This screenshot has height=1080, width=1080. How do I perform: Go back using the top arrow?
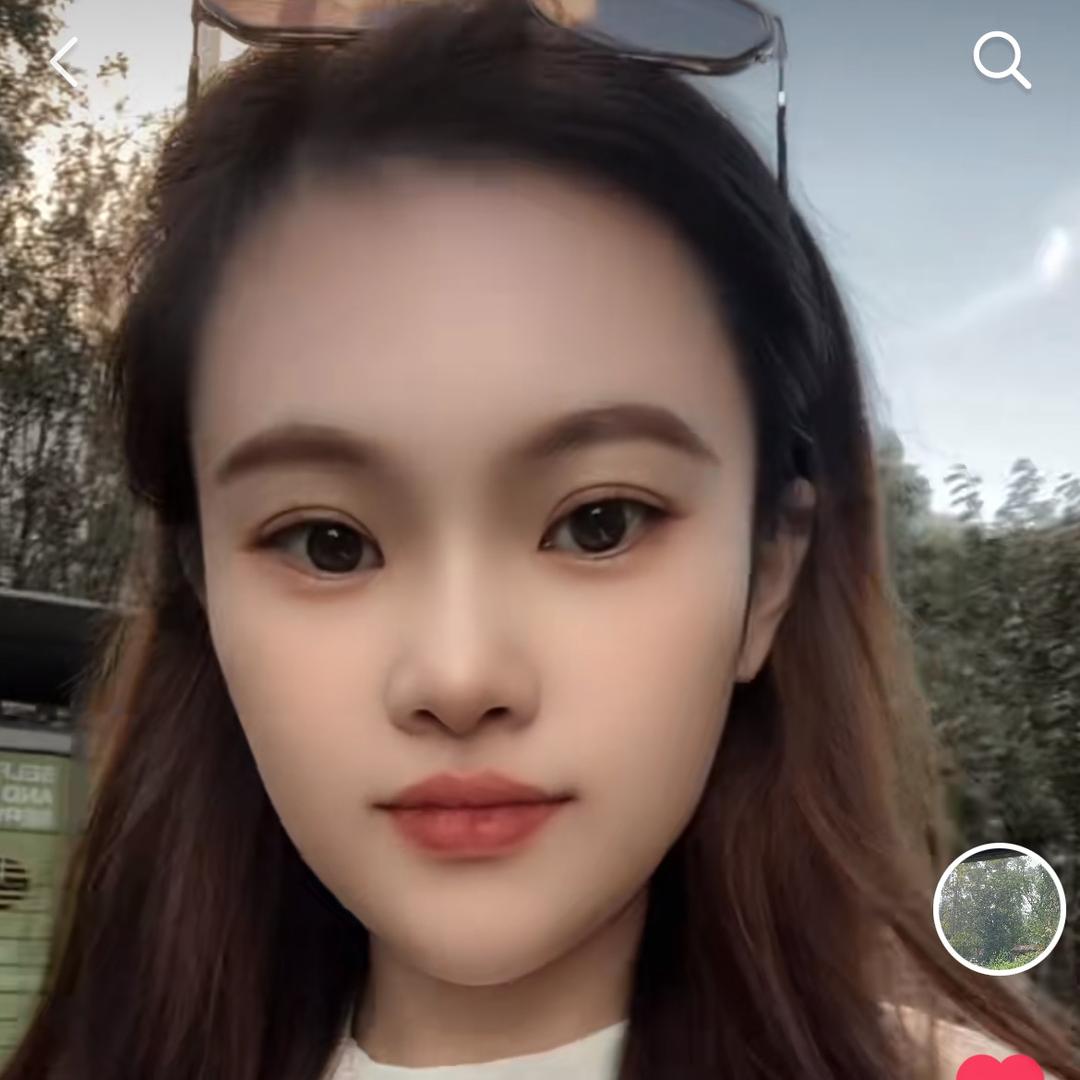(65, 62)
